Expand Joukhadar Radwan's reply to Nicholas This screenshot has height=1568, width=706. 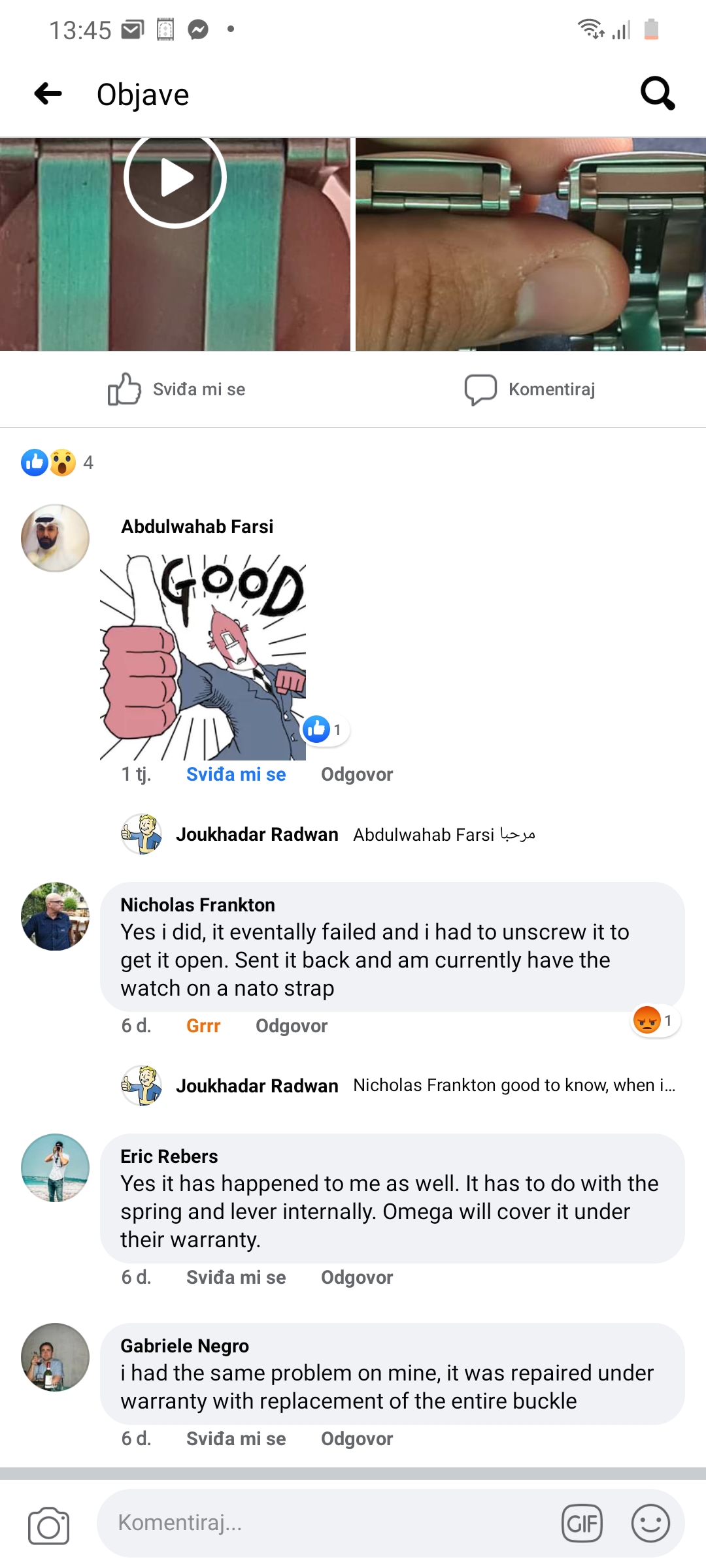pyautogui.click(x=513, y=1085)
